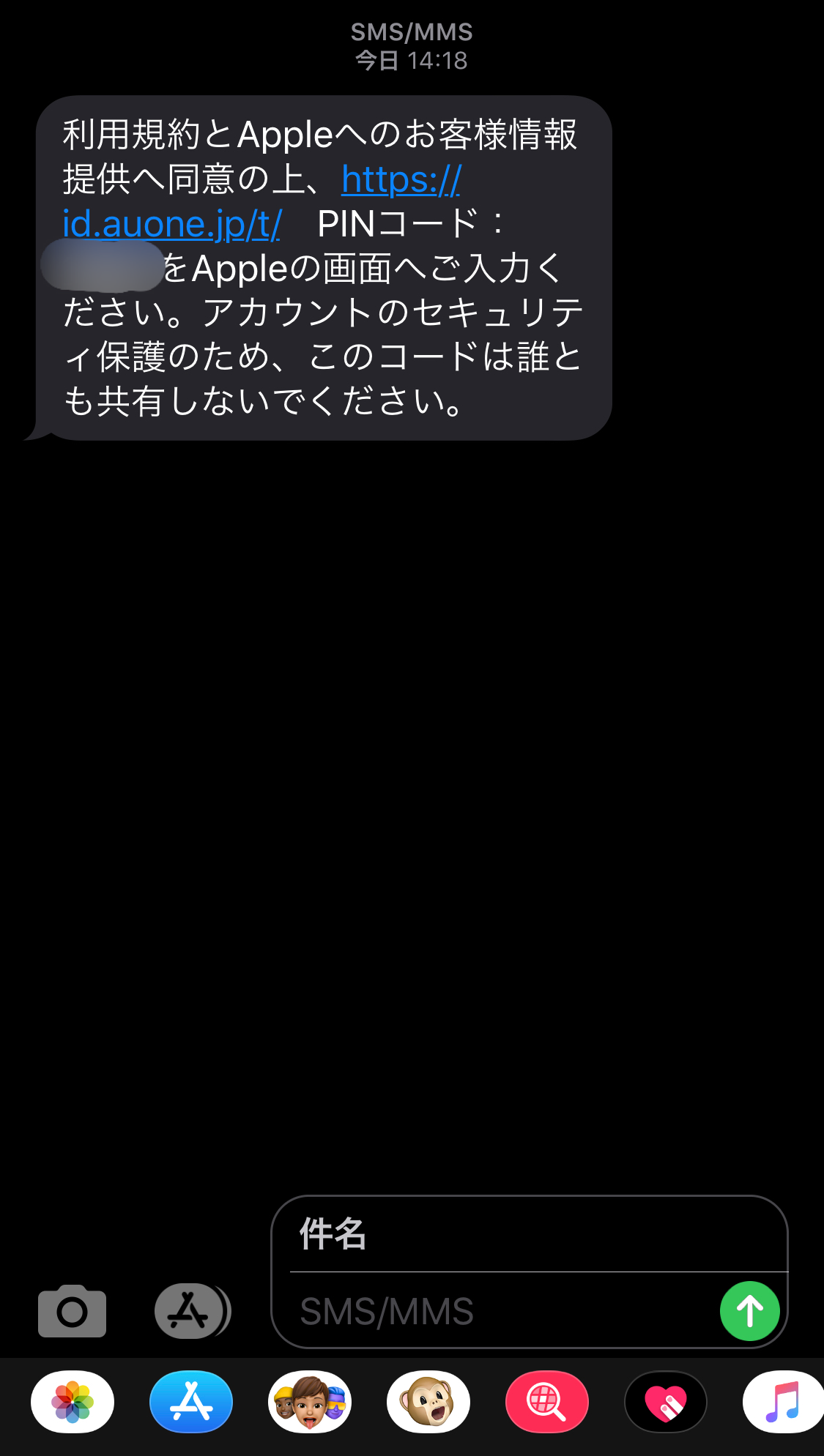The width and height of the screenshot is (824, 1456).
Task: Open the Music iMessage app
Action: point(783,1401)
